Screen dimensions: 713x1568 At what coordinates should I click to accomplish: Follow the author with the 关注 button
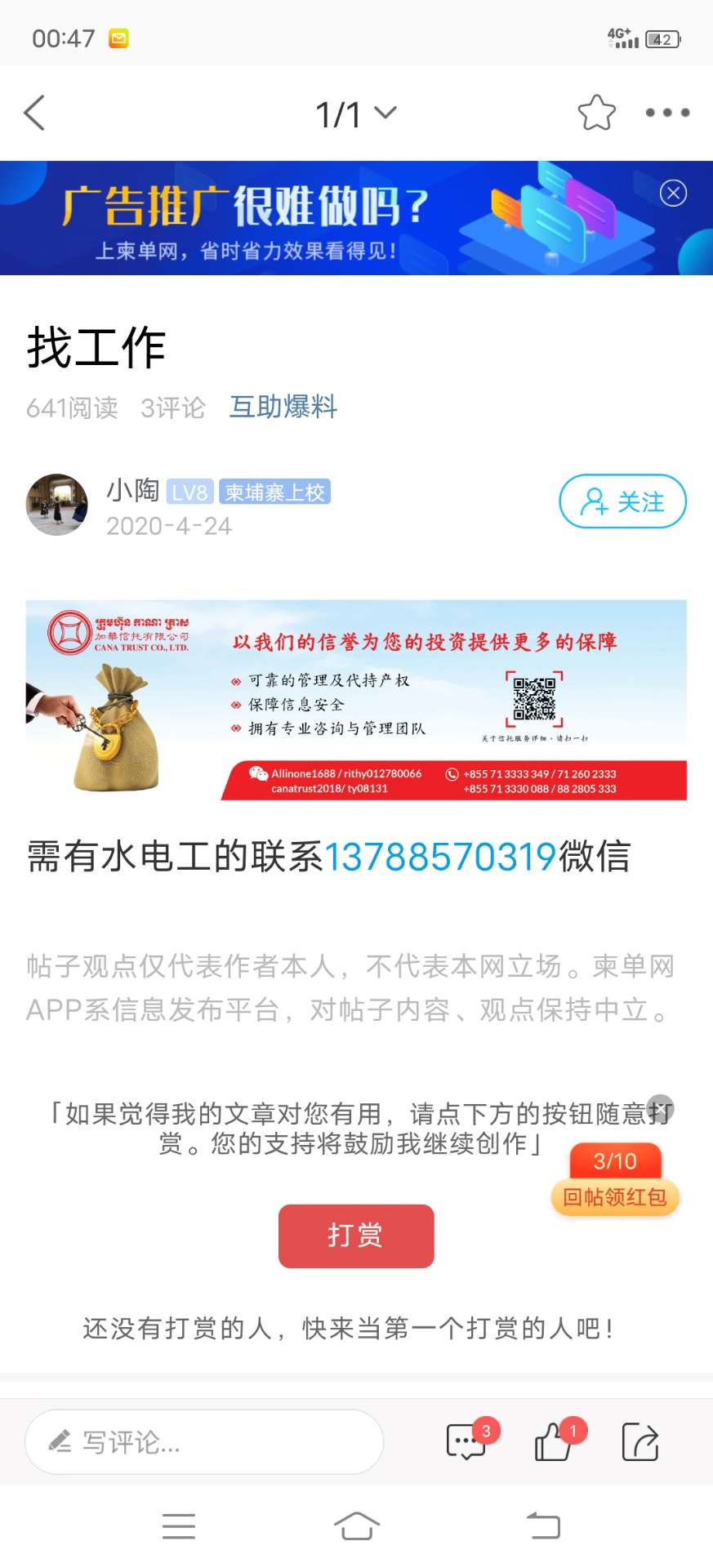point(622,501)
